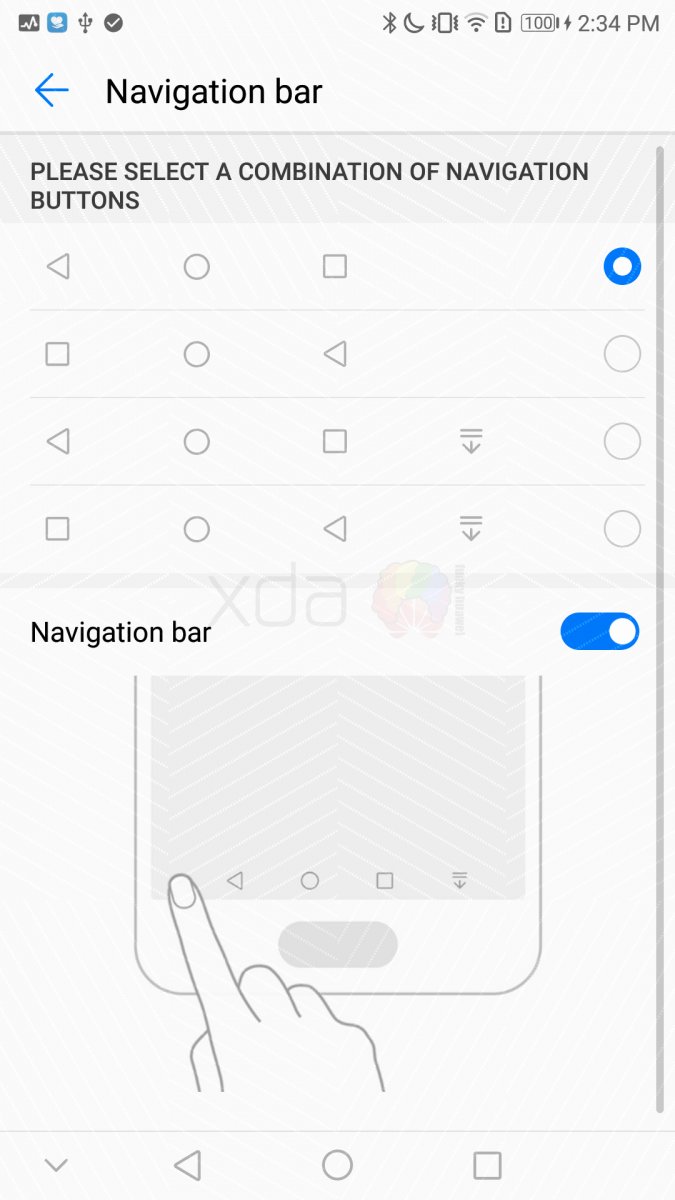Go back from Navigation bar settings

[x=51, y=91]
